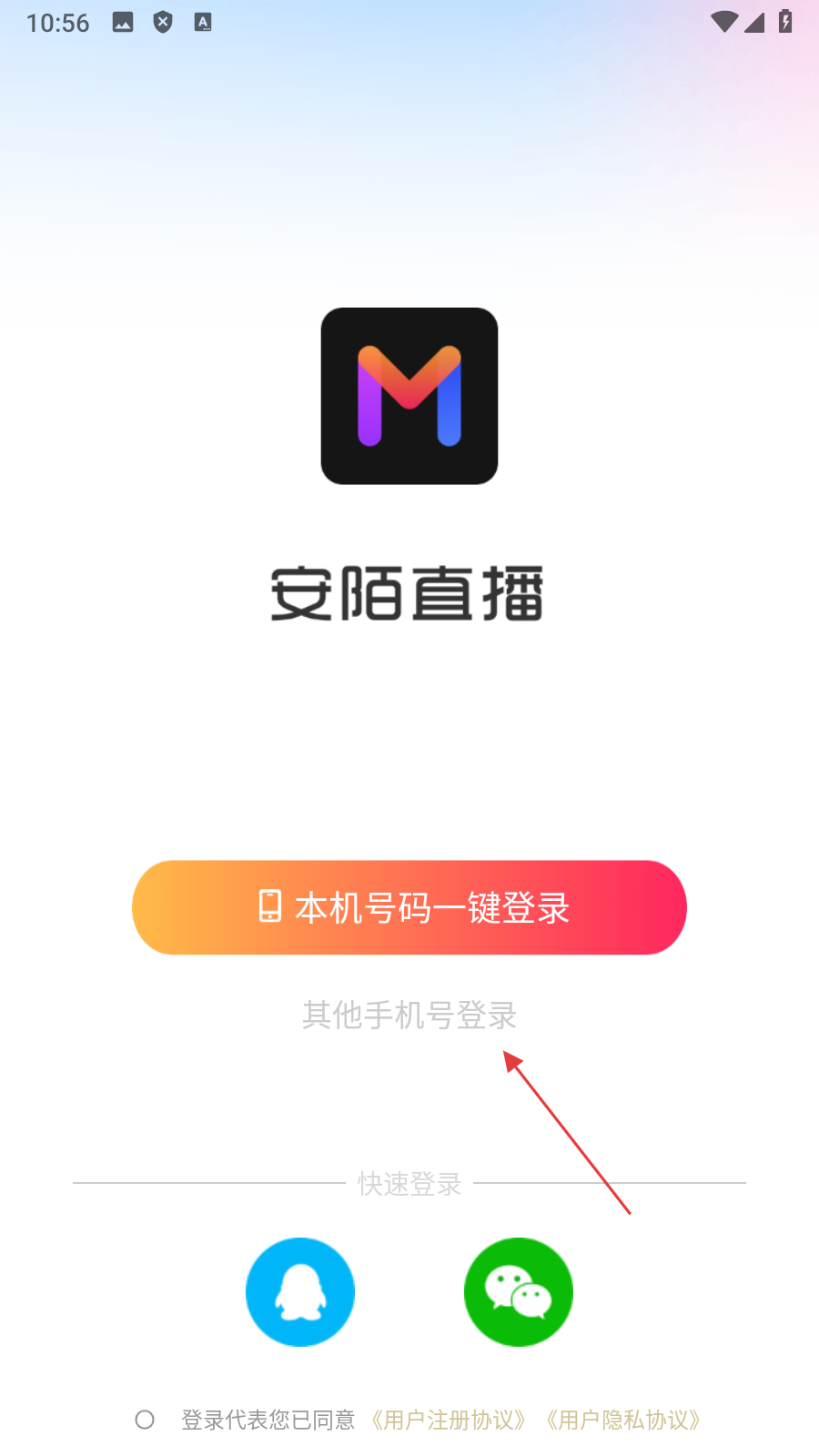This screenshot has width=819, height=1456.
Task: Open 《用户隐私协议》 link
Action: tap(623, 1420)
